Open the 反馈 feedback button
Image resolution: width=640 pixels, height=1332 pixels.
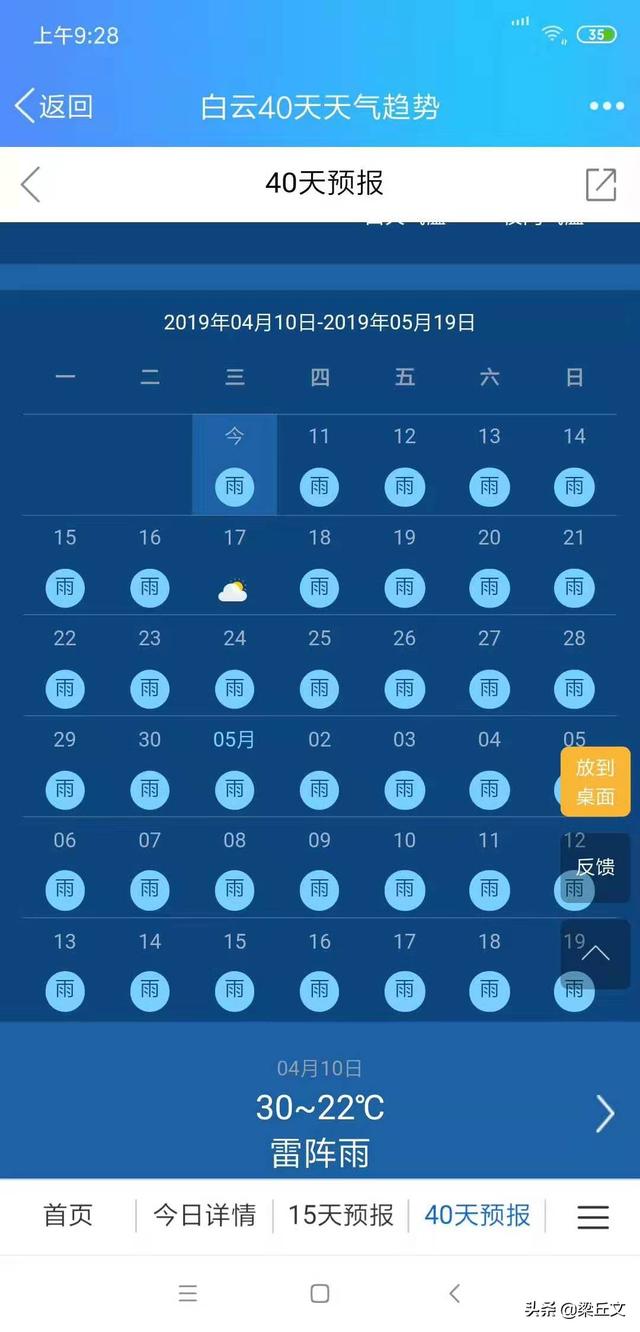pyautogui.click(x=595, y=867)
